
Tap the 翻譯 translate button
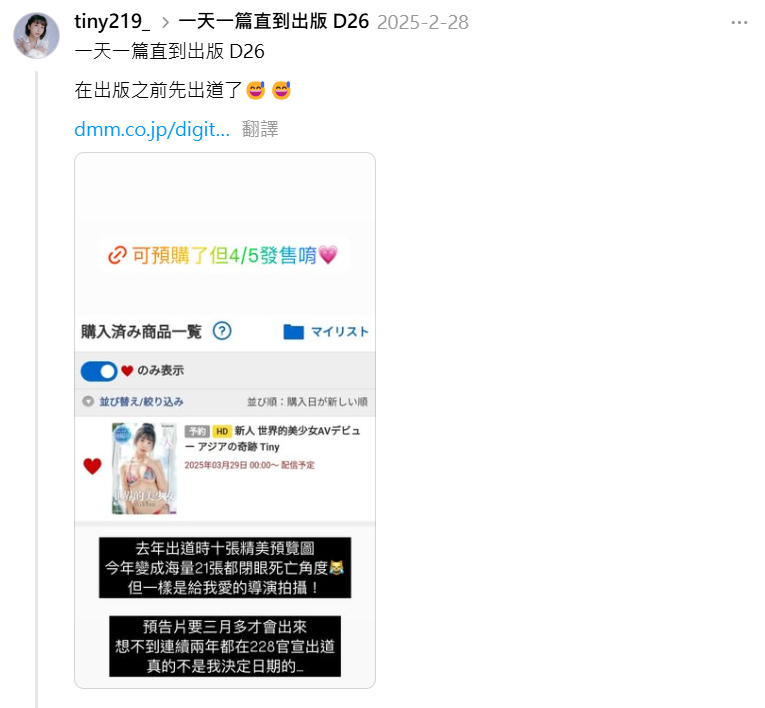(x=260, y=129)
